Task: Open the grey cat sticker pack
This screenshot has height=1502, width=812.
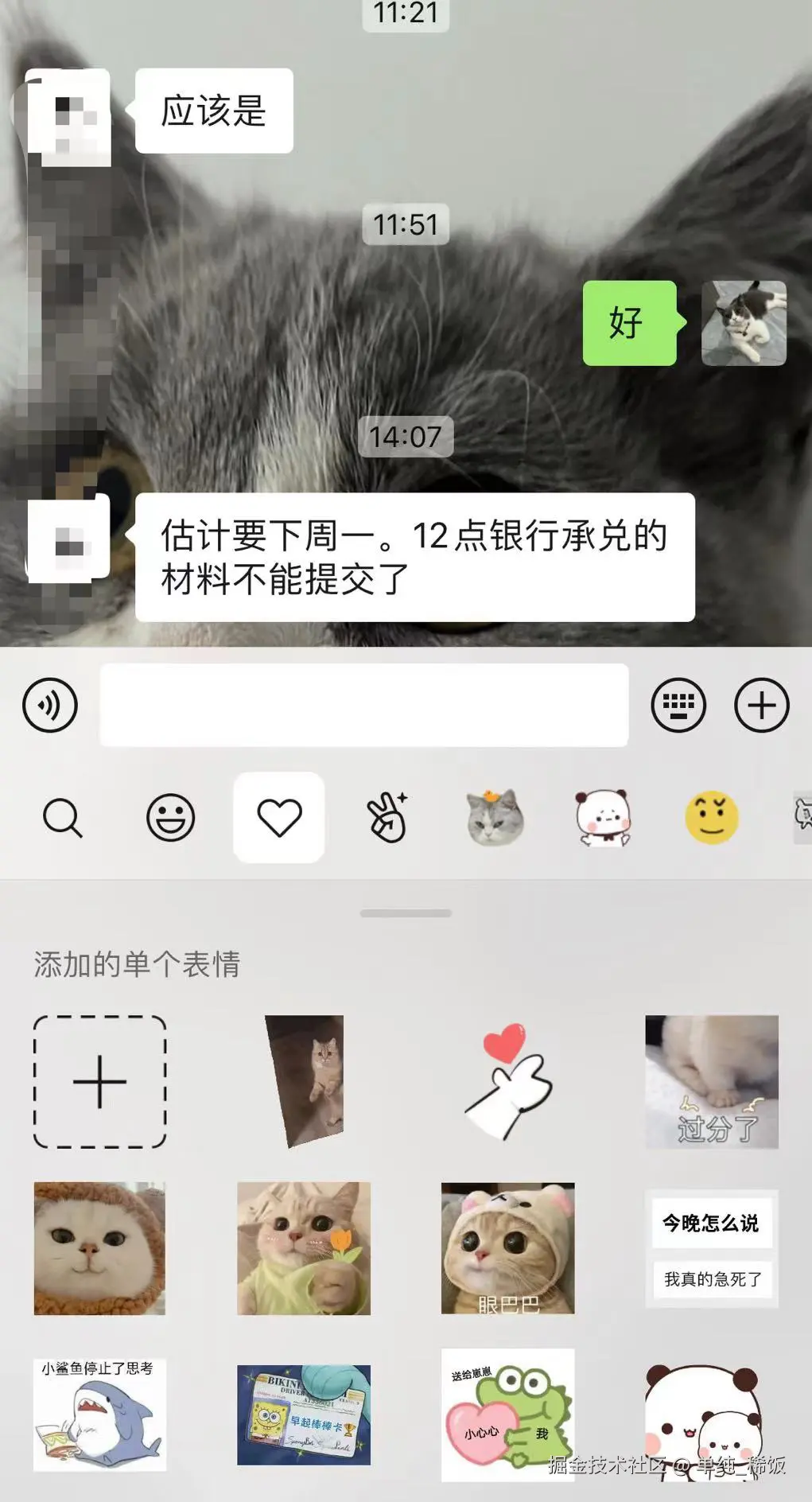Action: [x=495, y=818]
